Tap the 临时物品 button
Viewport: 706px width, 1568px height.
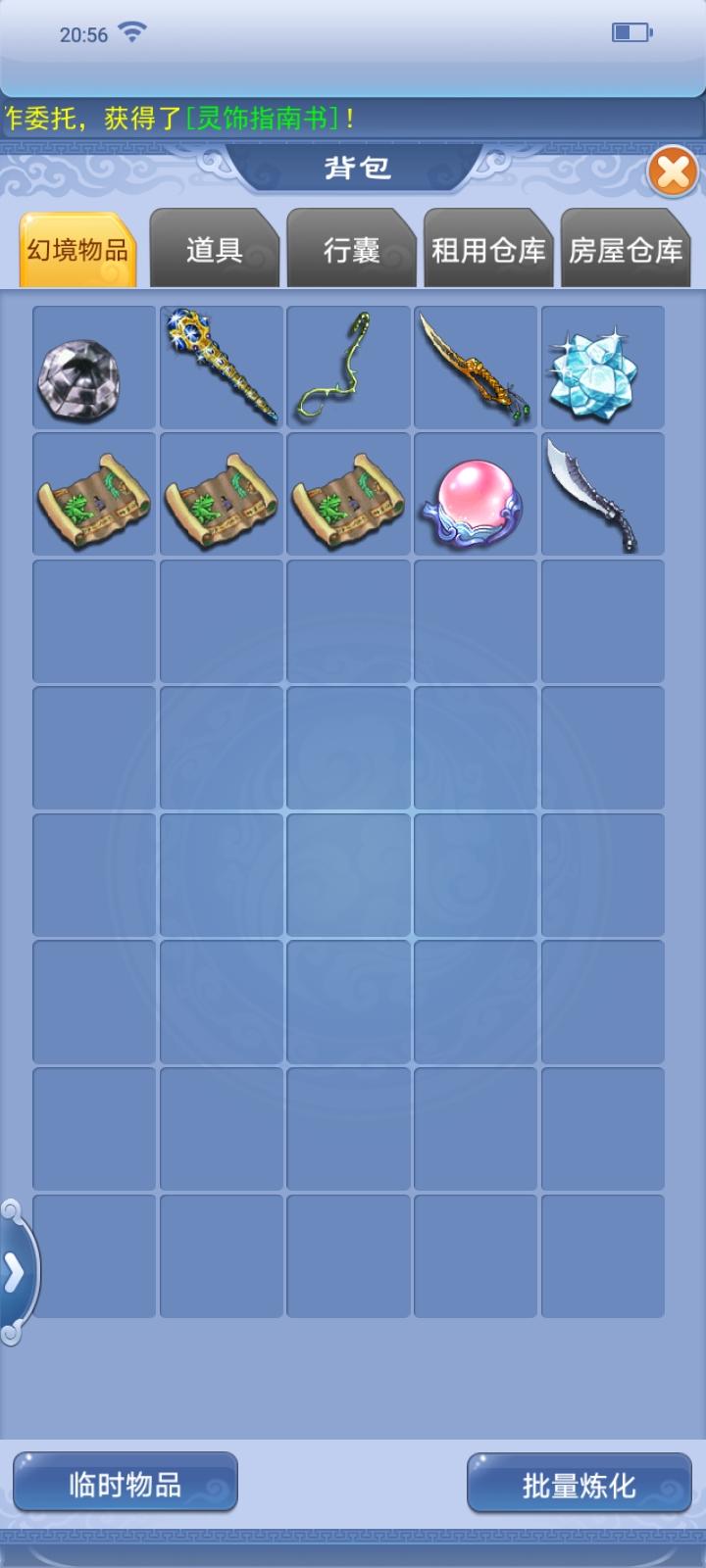[126, 1484]
